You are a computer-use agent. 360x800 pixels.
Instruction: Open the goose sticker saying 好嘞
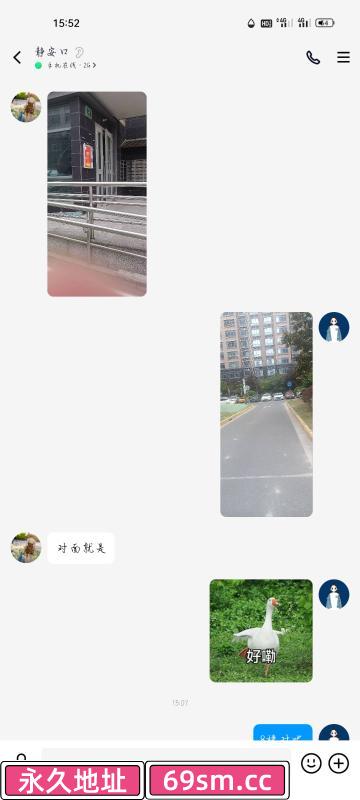click(261, 631)
